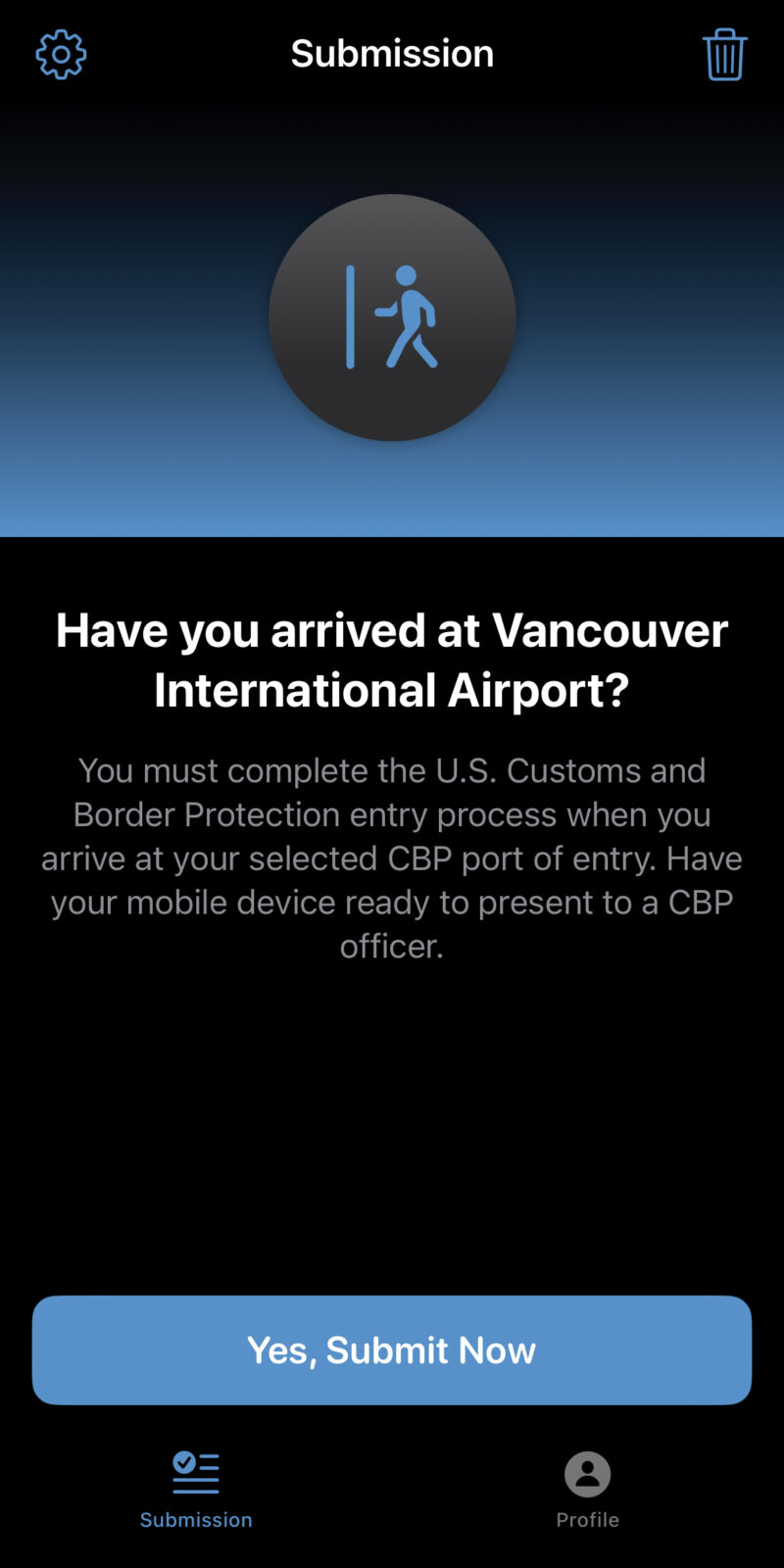Tap the circular port-of-entry graphic

[392, 316]
